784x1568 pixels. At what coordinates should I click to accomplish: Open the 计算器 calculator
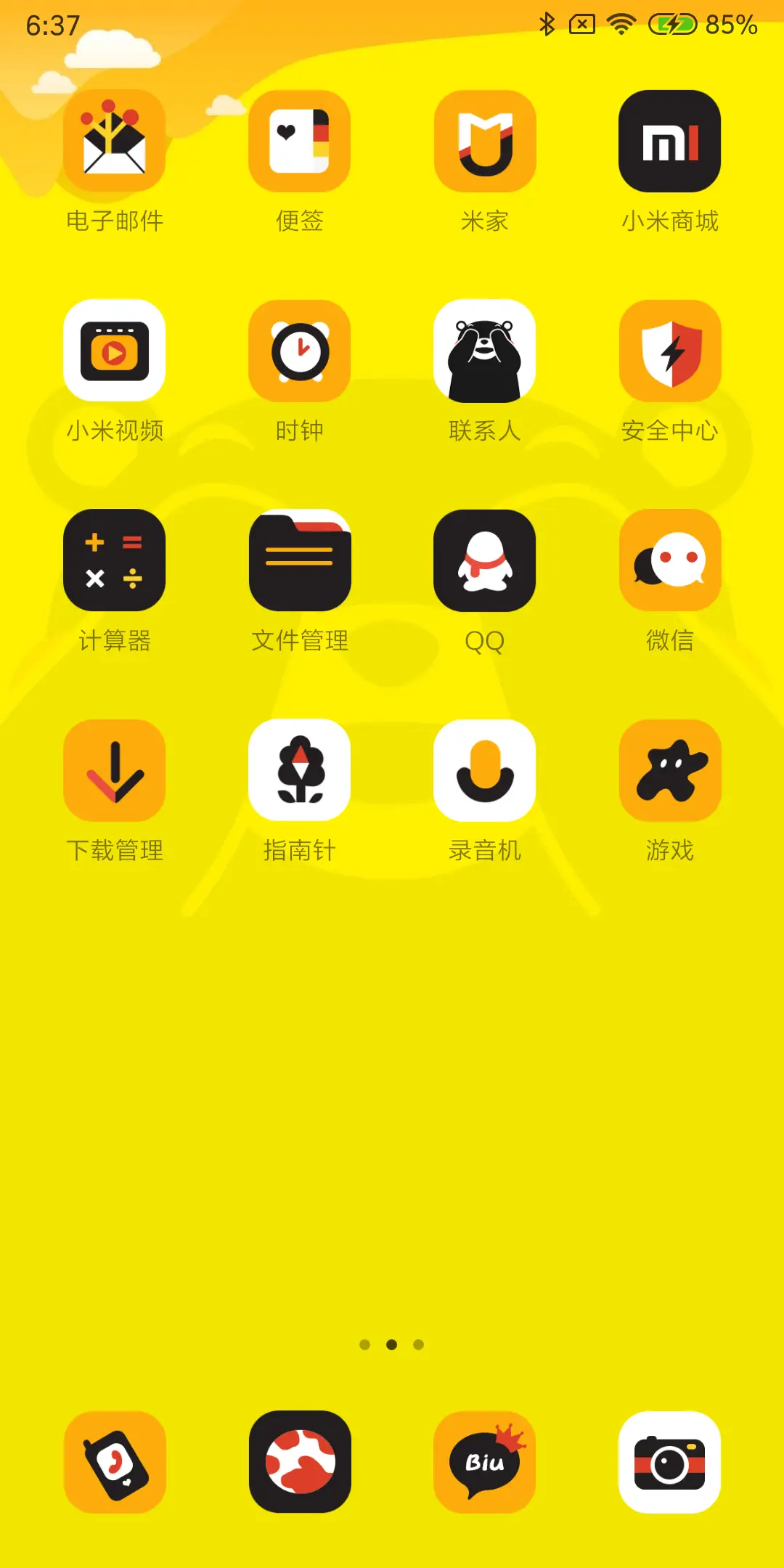(115, 560)
